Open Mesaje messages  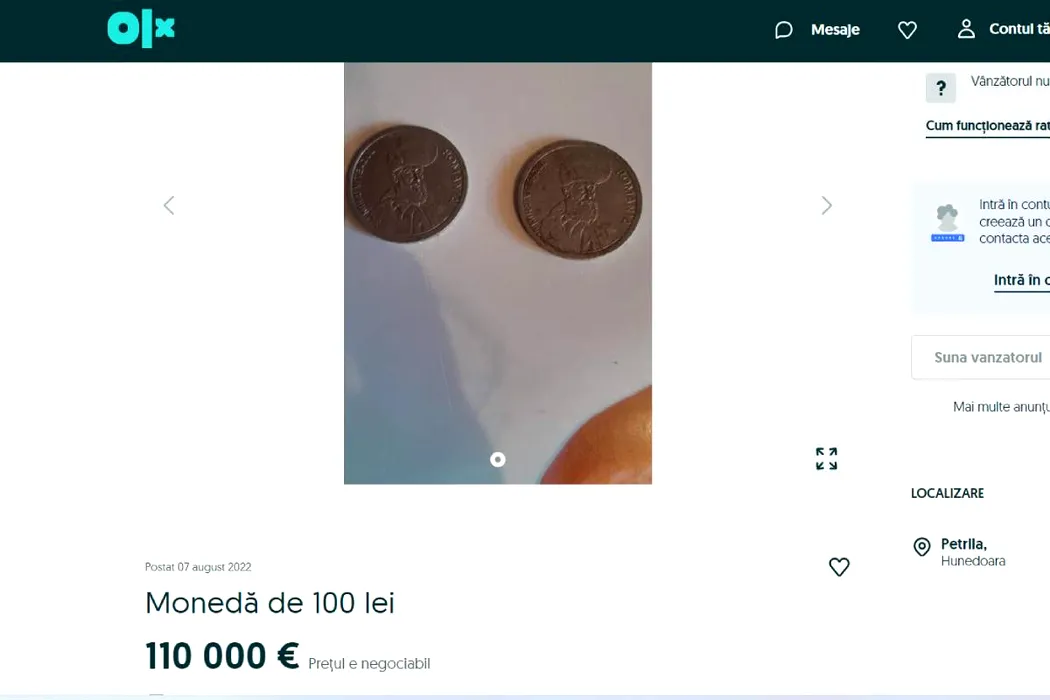coord(817,30)
